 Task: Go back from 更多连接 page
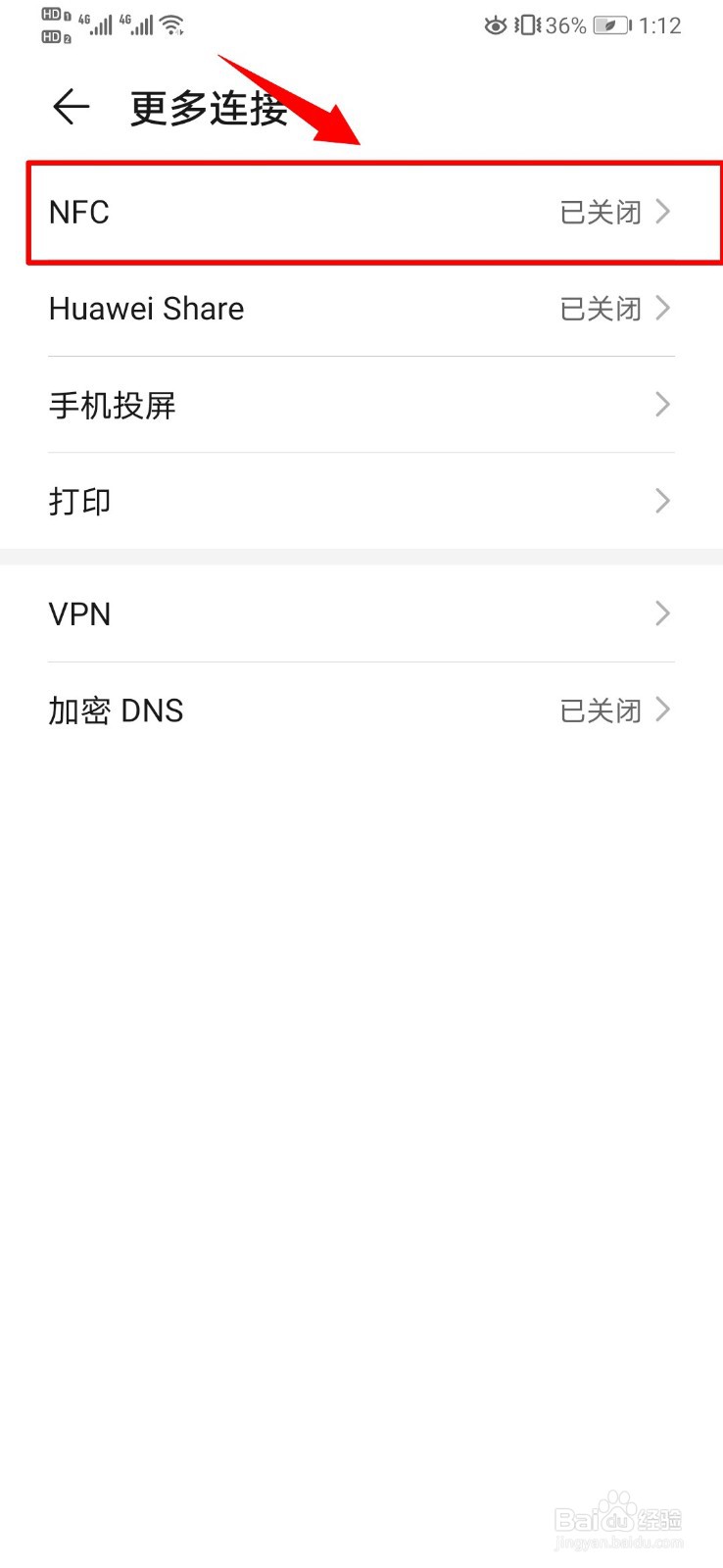[71, 107]
